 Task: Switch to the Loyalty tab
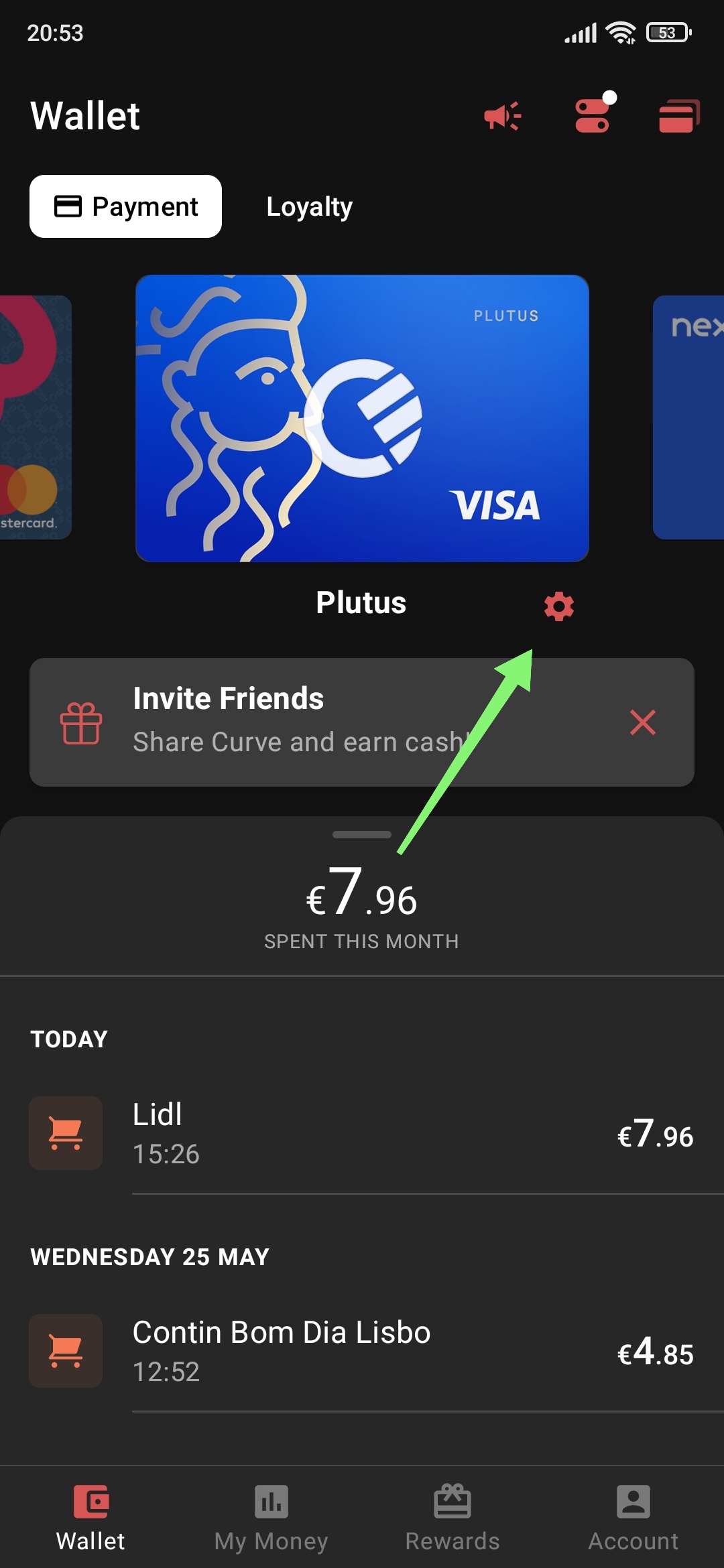pos(309,206)
